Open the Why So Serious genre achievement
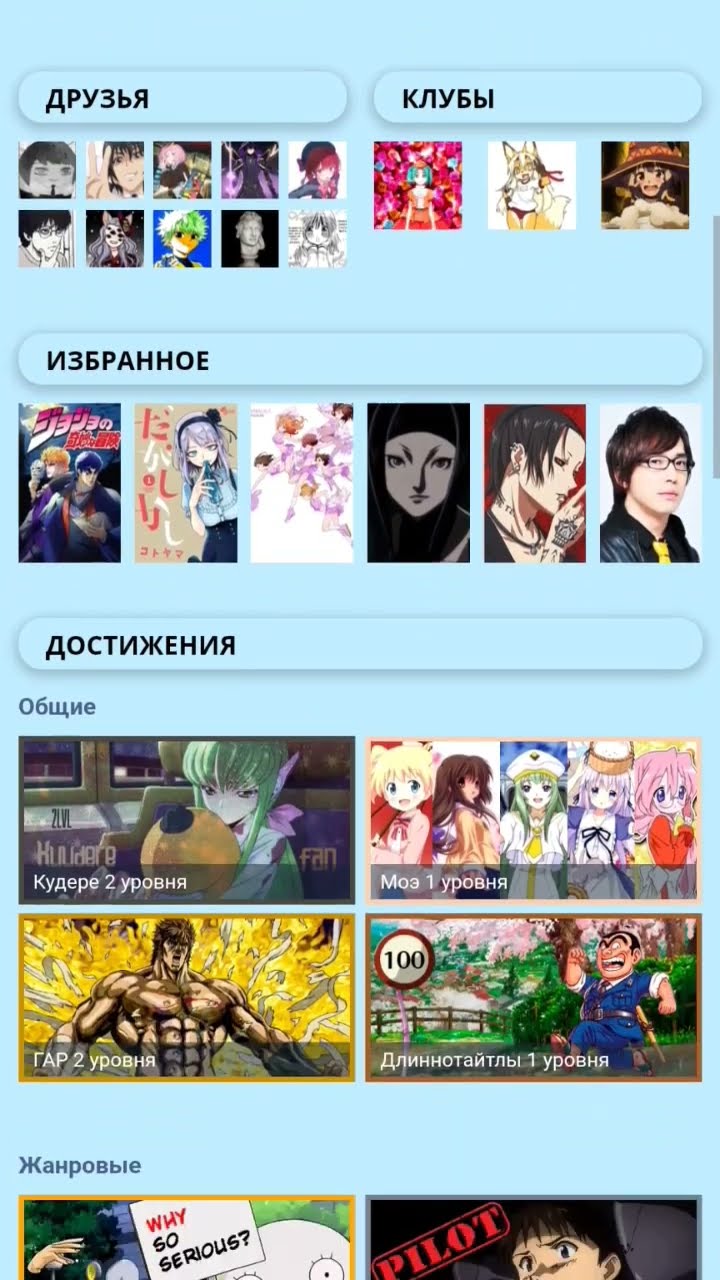Viewport: 720px width, 1280px height. [x=187, y=1238]
